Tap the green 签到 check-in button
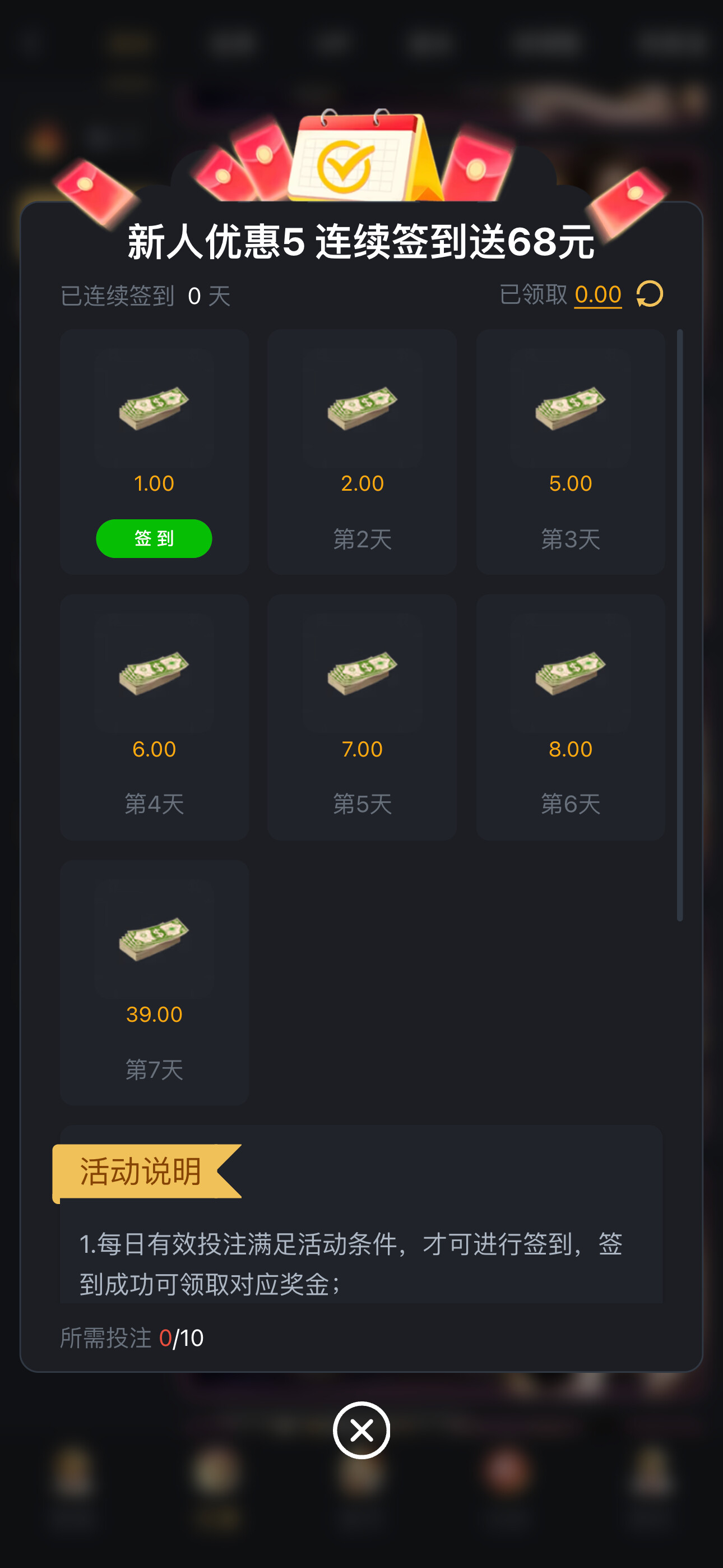The image size is (723, 1568). (x=154, y=538)
